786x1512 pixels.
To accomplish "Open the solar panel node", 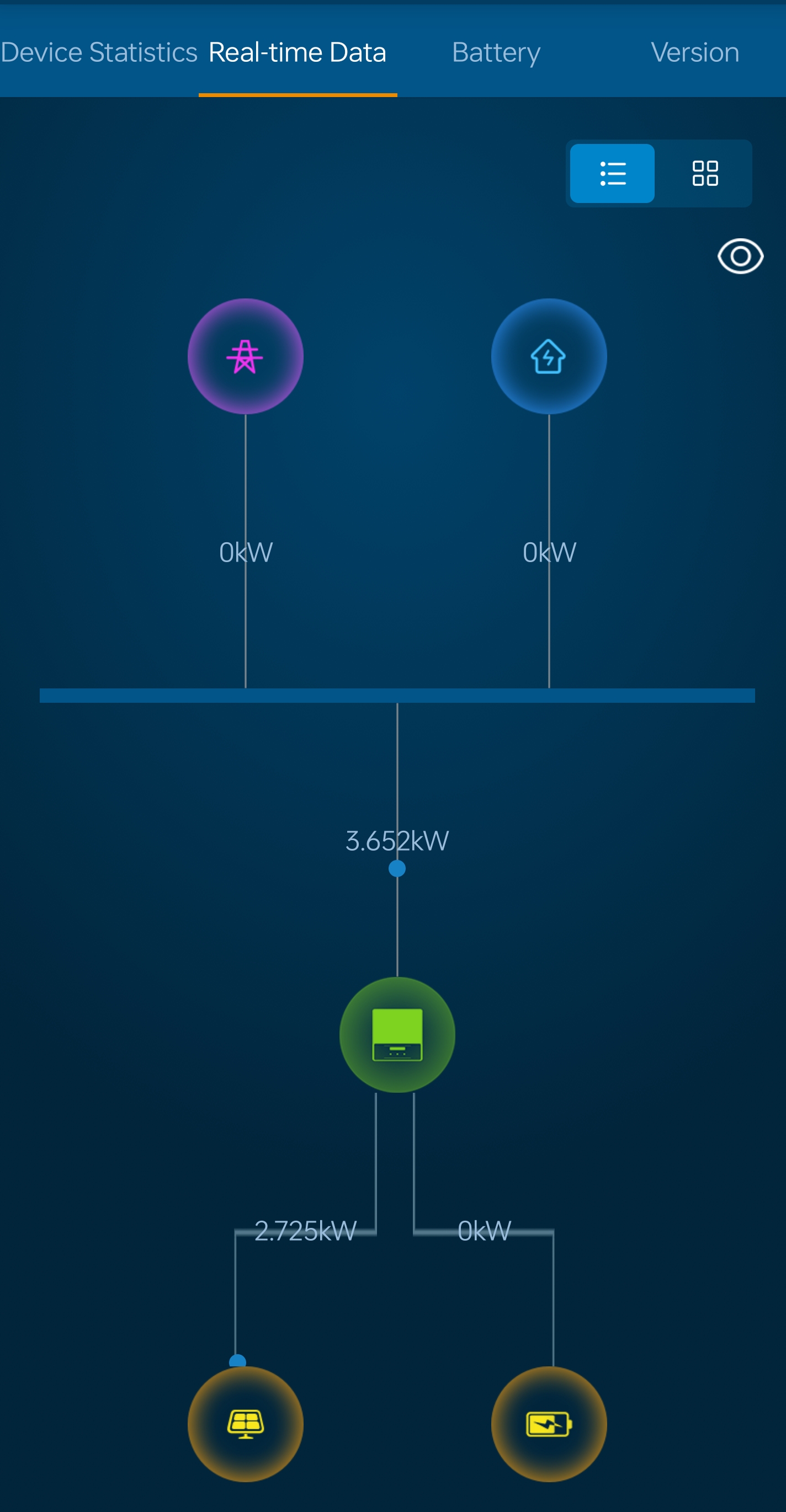I will (x=245, y=1423).
